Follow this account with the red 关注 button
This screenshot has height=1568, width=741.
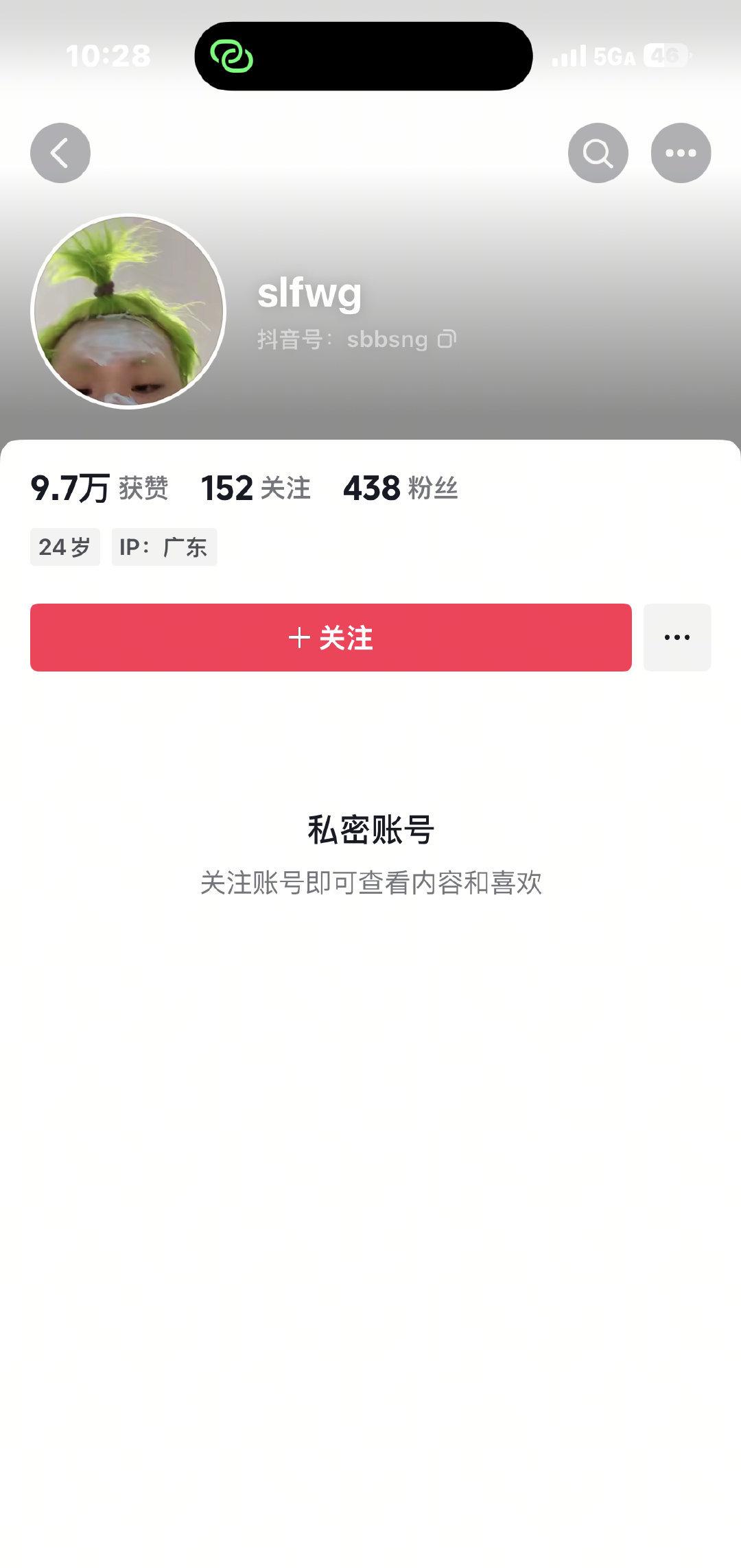click(x=331, y=637)
